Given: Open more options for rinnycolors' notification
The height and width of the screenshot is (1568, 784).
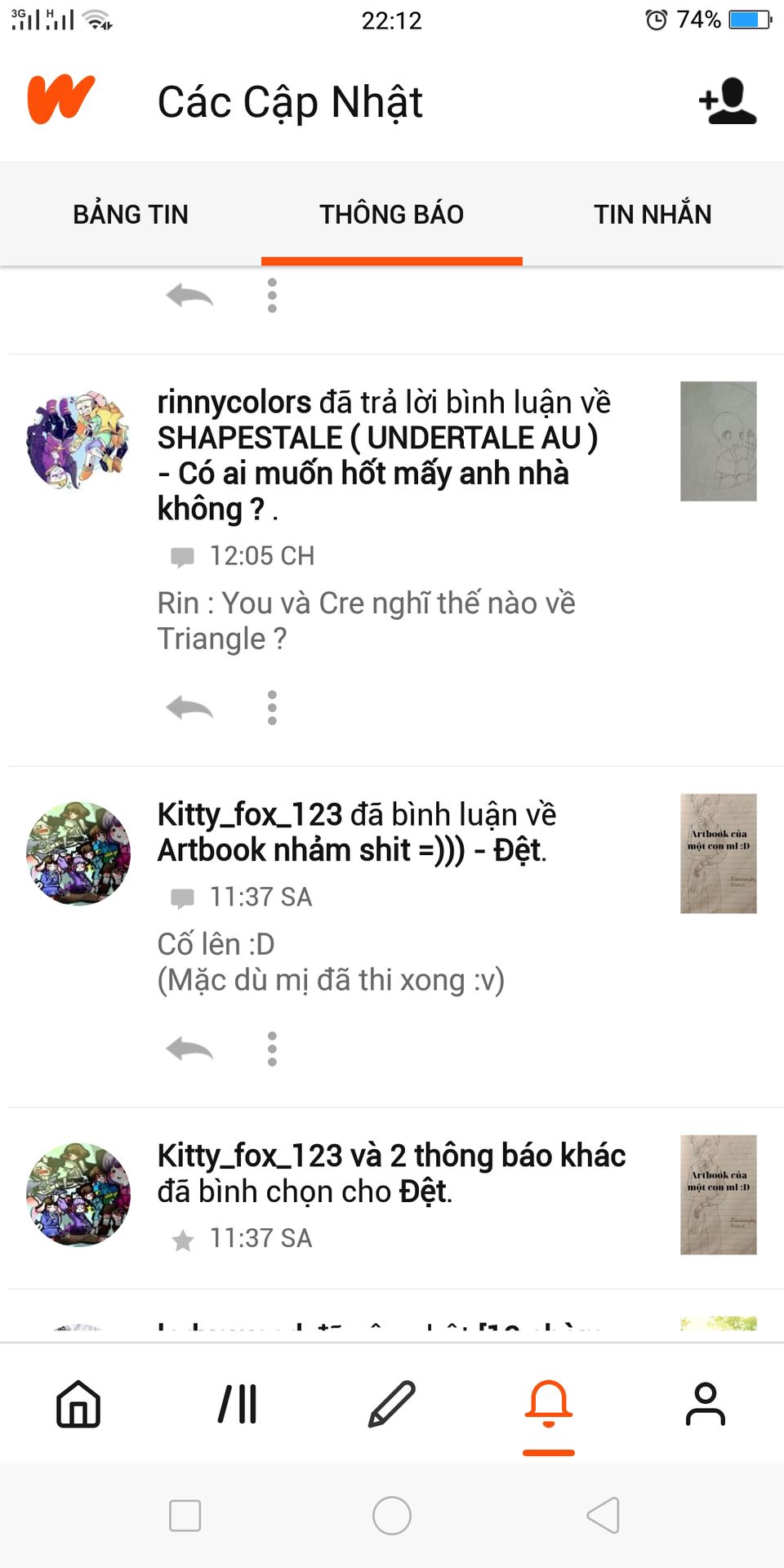Looking at the screenshot, I should point(272,707).
